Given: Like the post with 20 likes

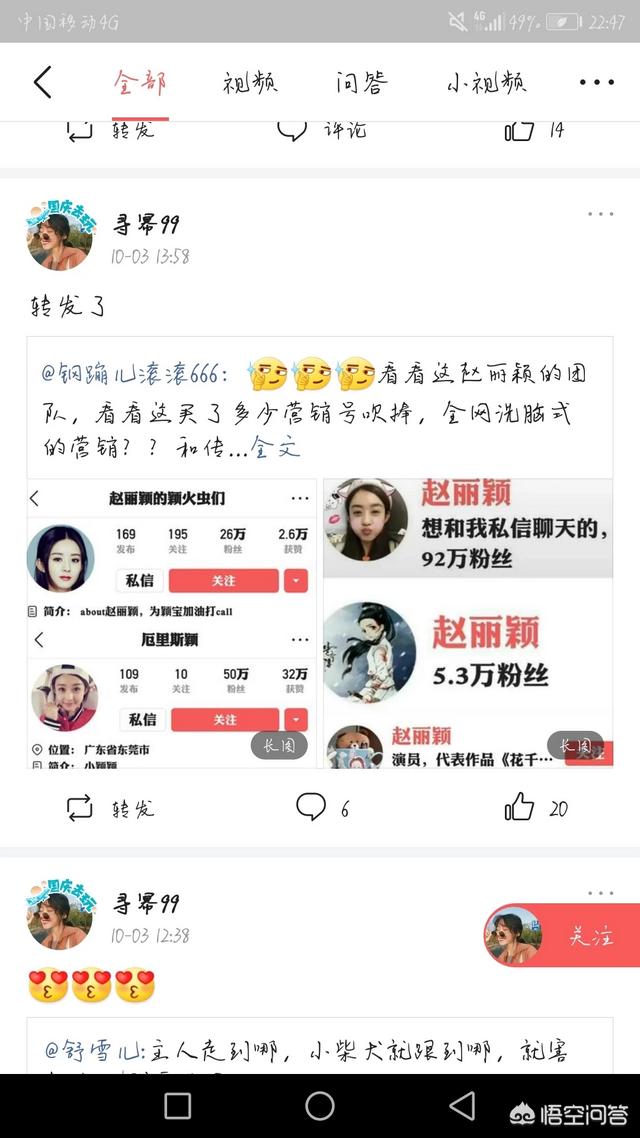Looking at the screenshot, I should tap(536, 808).
